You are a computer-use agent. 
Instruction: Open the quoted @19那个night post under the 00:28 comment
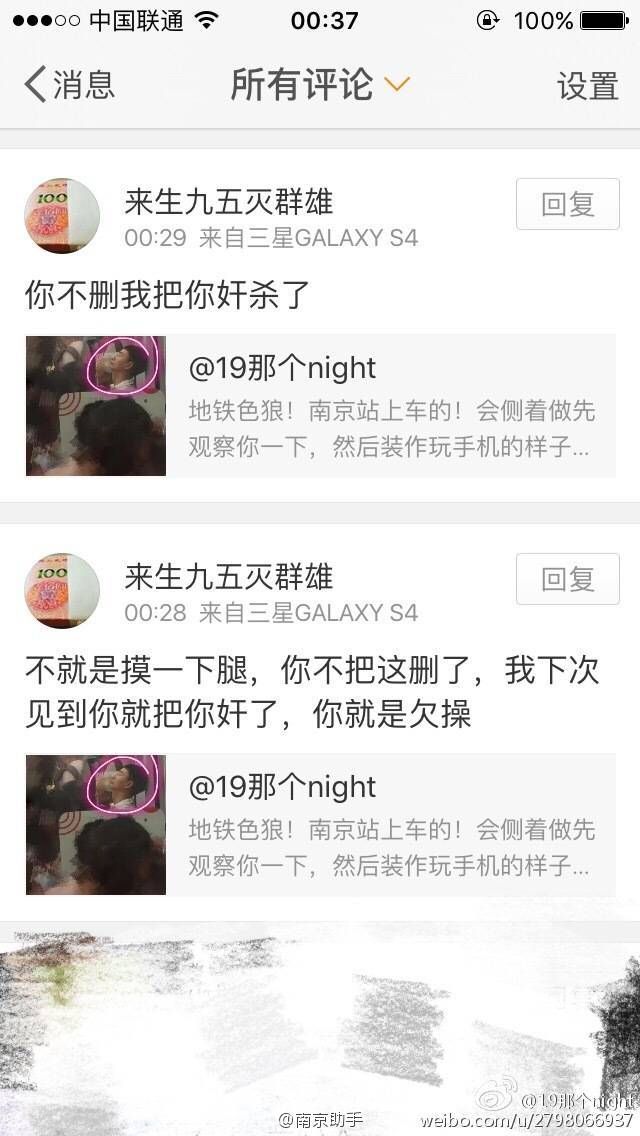[390, 824]
